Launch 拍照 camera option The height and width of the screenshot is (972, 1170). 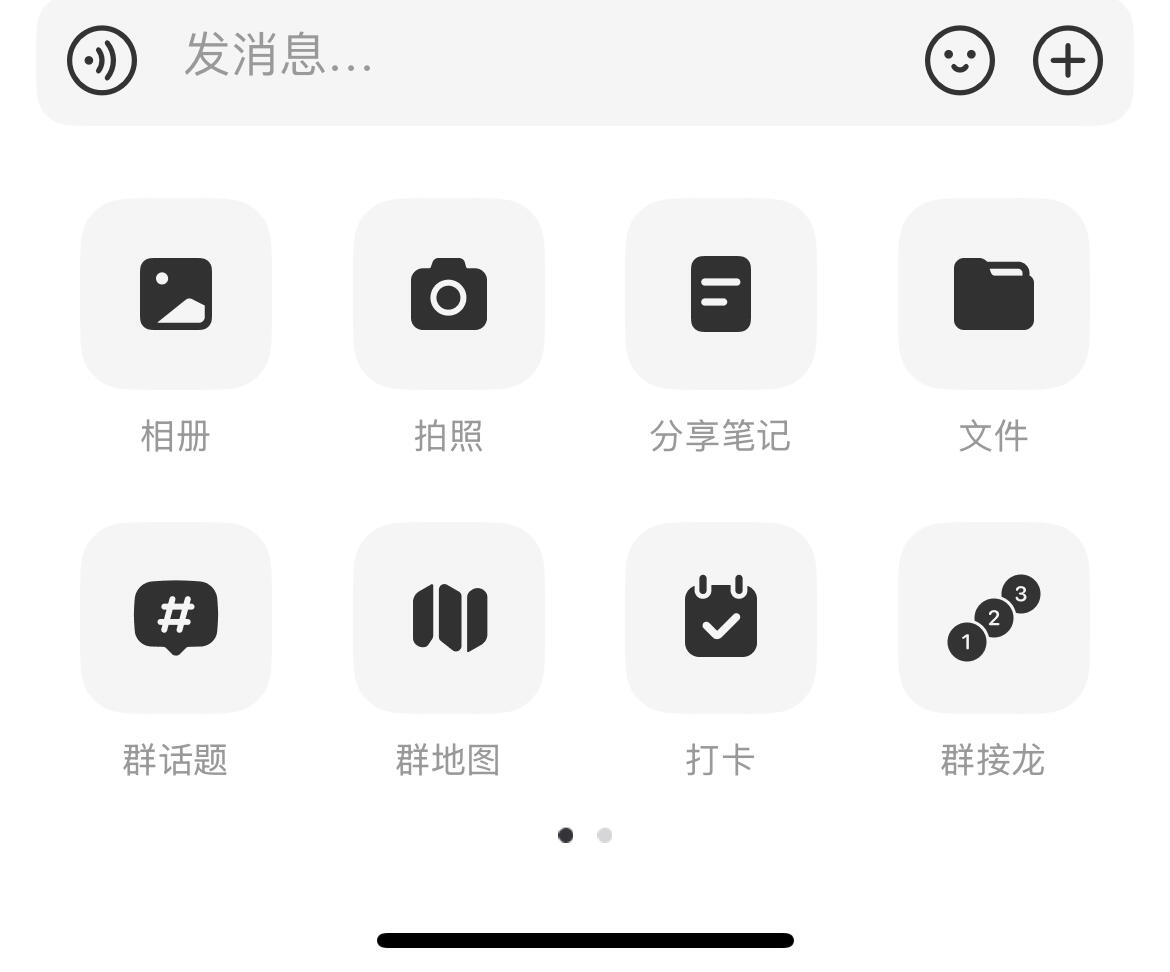point(449,294)
